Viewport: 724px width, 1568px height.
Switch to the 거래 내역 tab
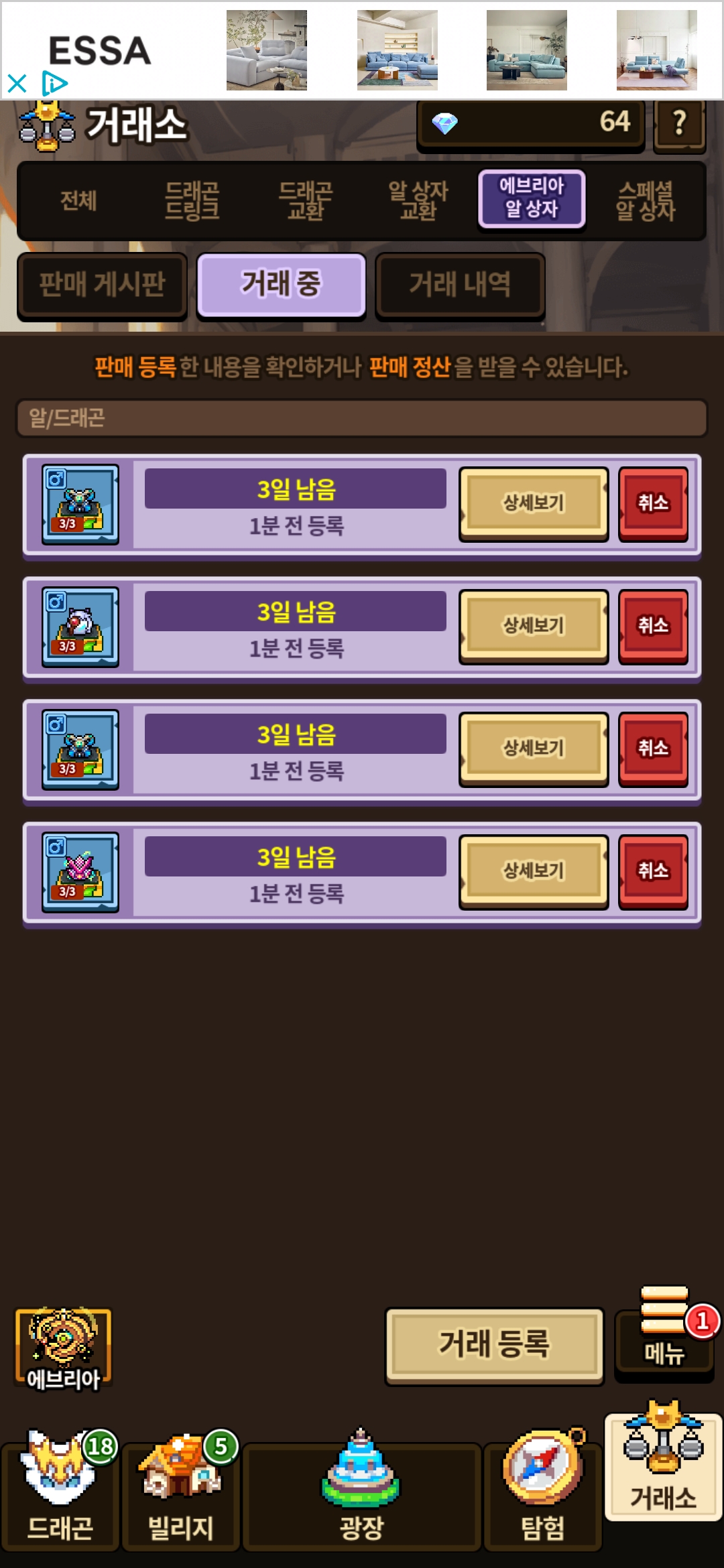460,285
